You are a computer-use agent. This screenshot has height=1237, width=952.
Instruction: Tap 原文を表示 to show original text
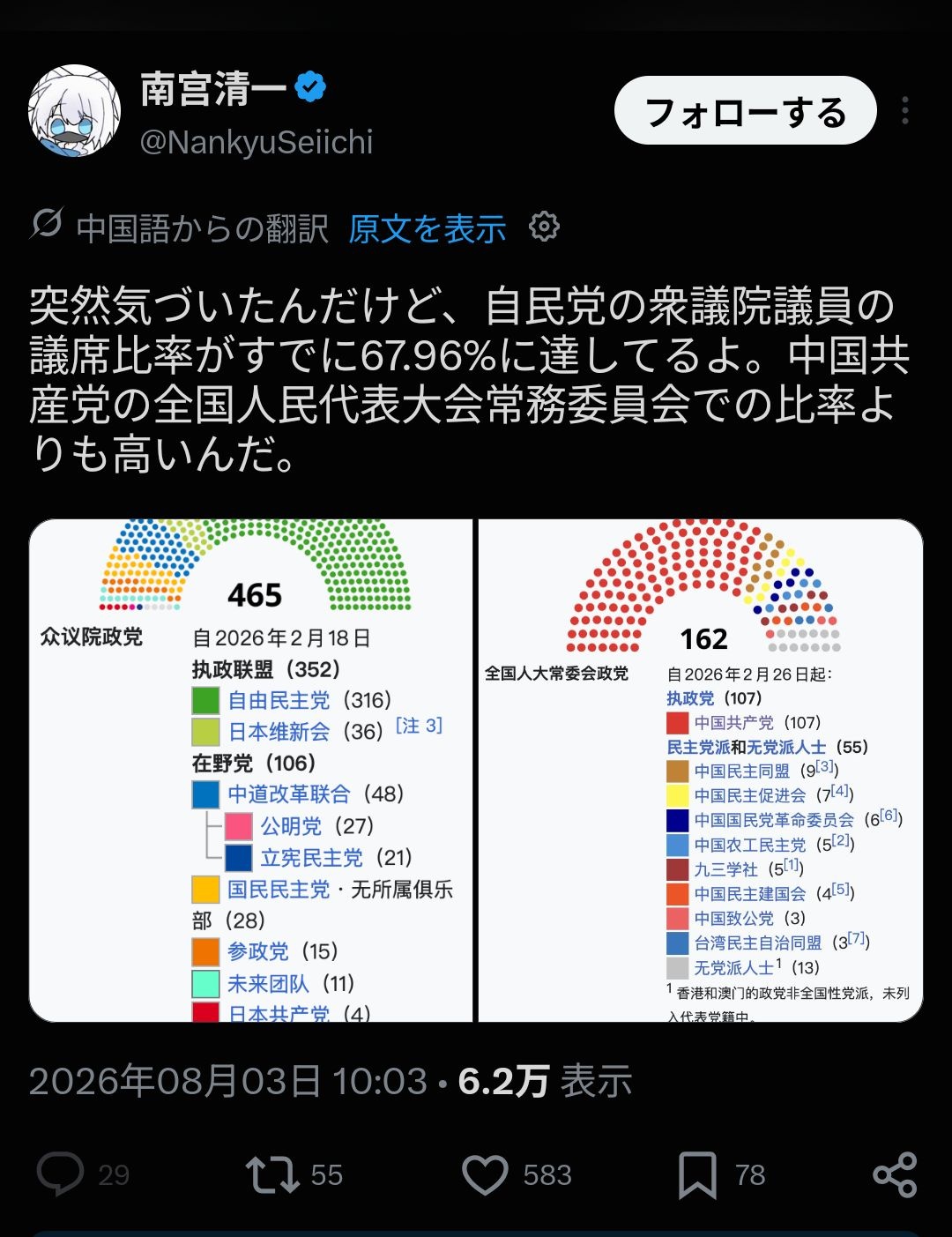click(428, 228)
